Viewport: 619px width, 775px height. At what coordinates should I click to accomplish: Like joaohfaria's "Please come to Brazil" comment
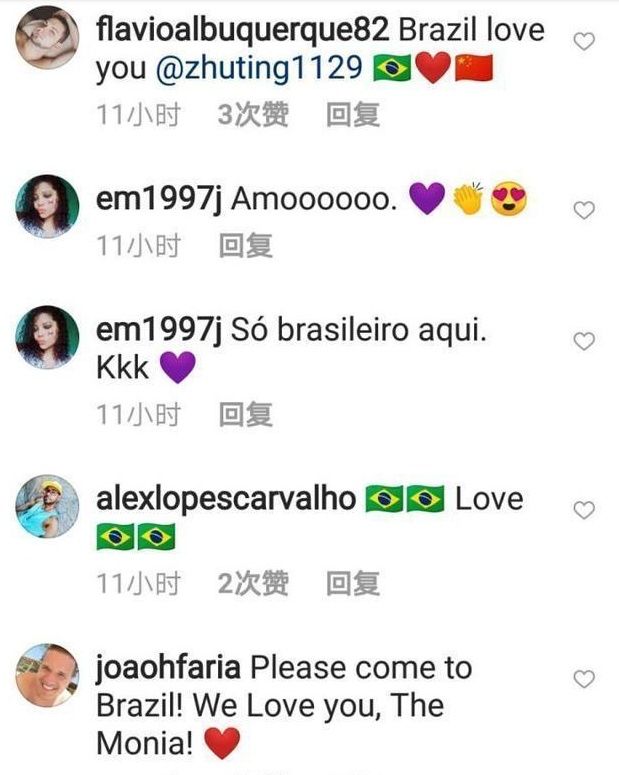[x=584, y=680]
